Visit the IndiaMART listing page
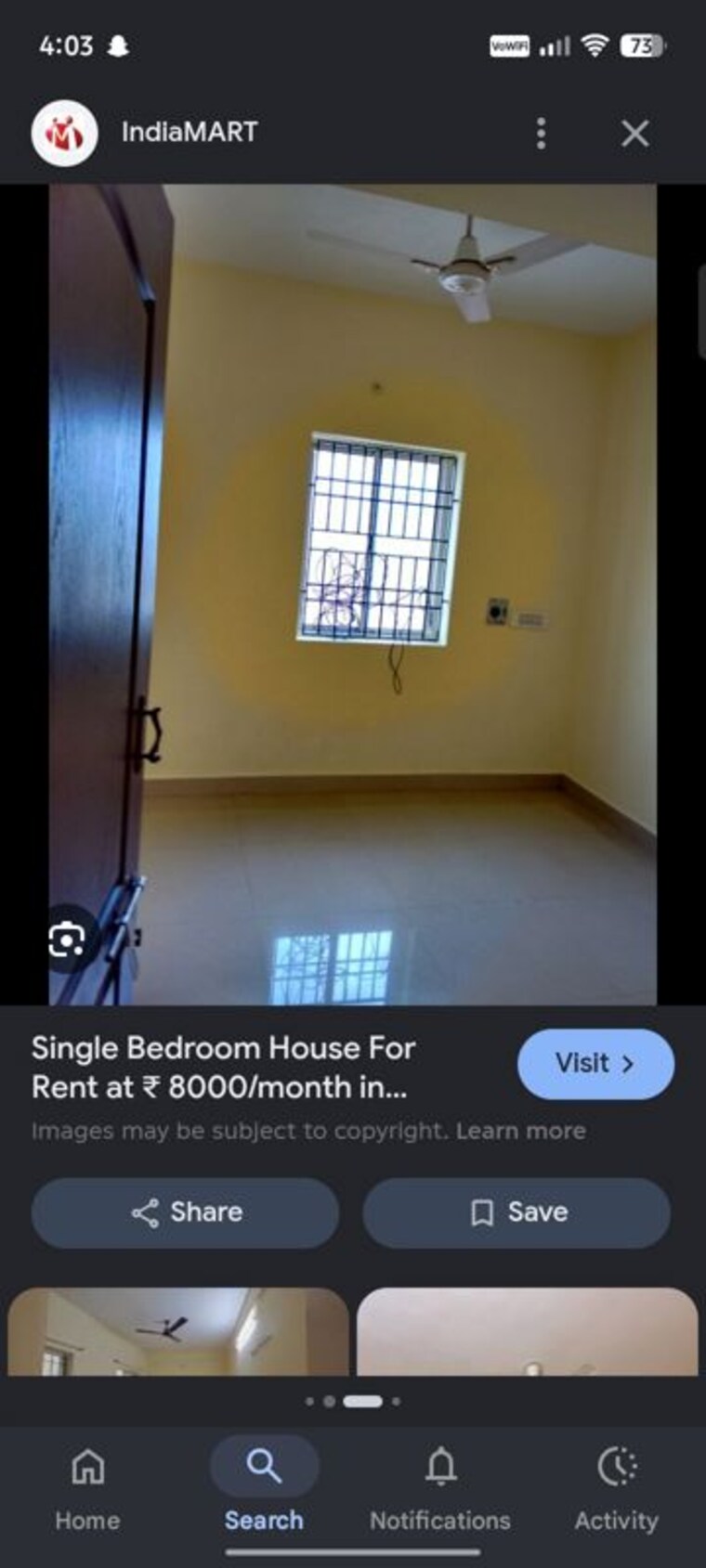 click(x=595, y=1063)
